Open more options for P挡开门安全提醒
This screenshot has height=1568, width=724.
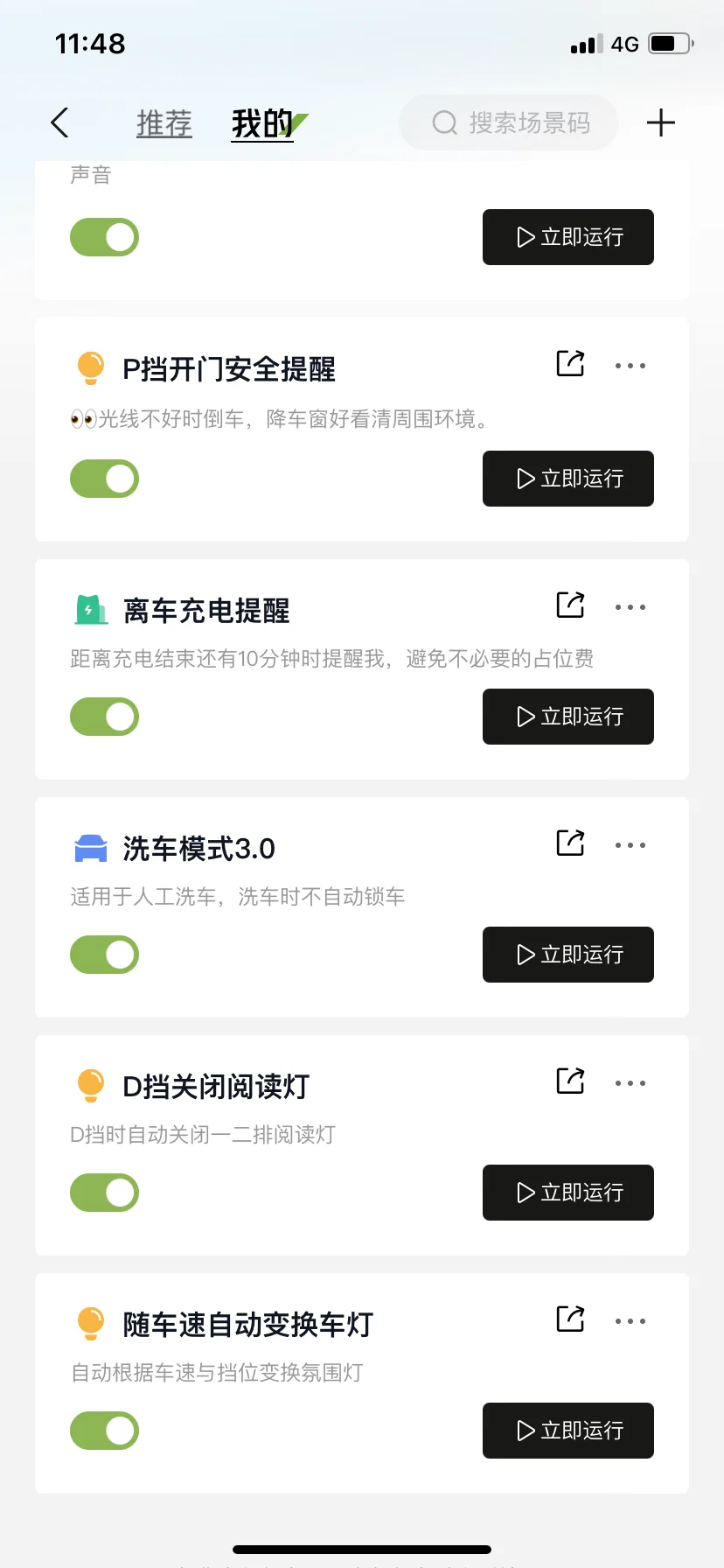click(630, 366)
